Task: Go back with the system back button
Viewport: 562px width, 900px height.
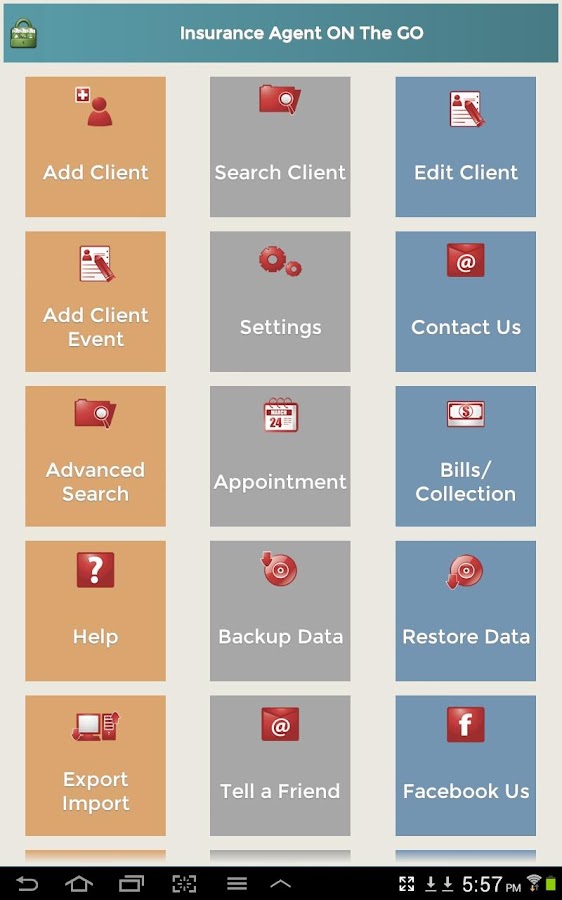Action: 27,883
